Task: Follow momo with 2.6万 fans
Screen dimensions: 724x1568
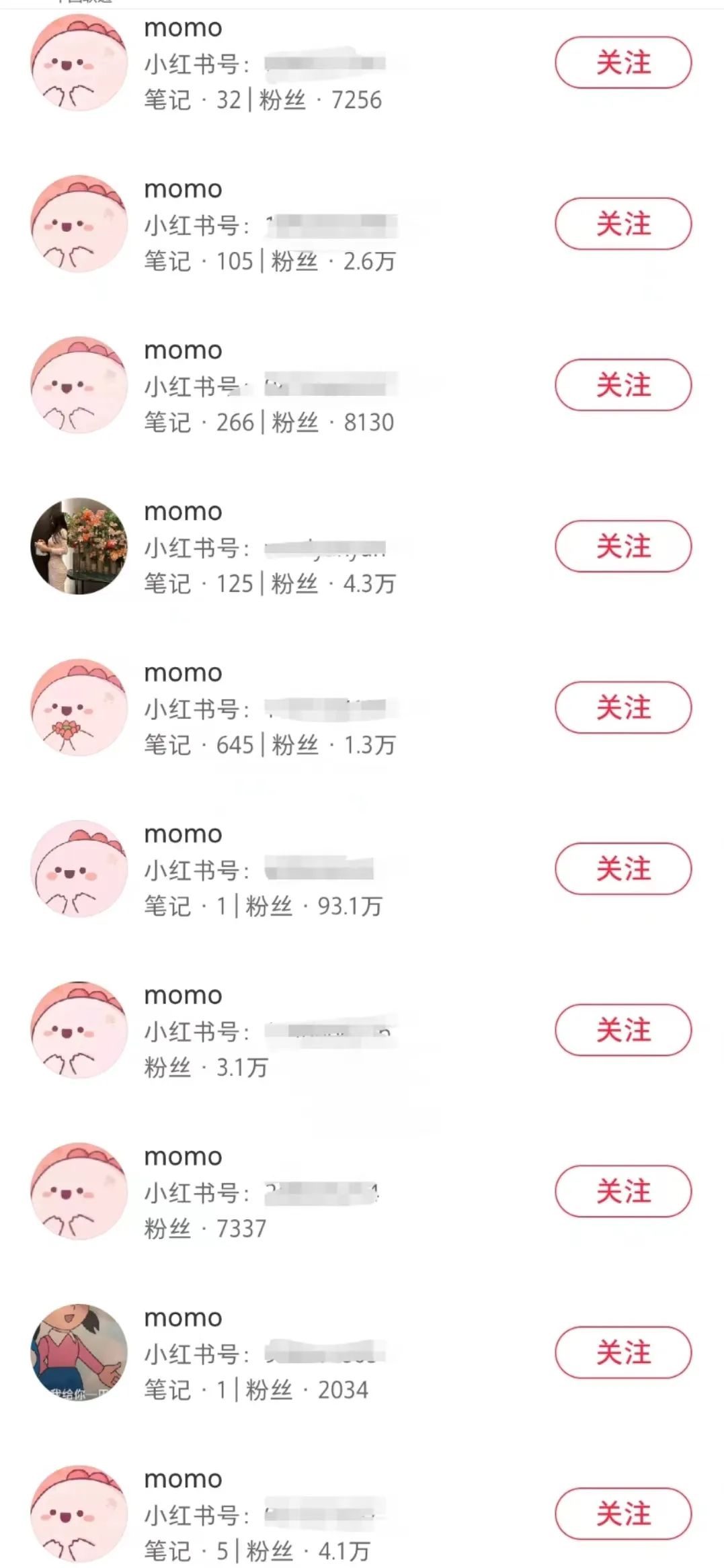Action: 622,224
